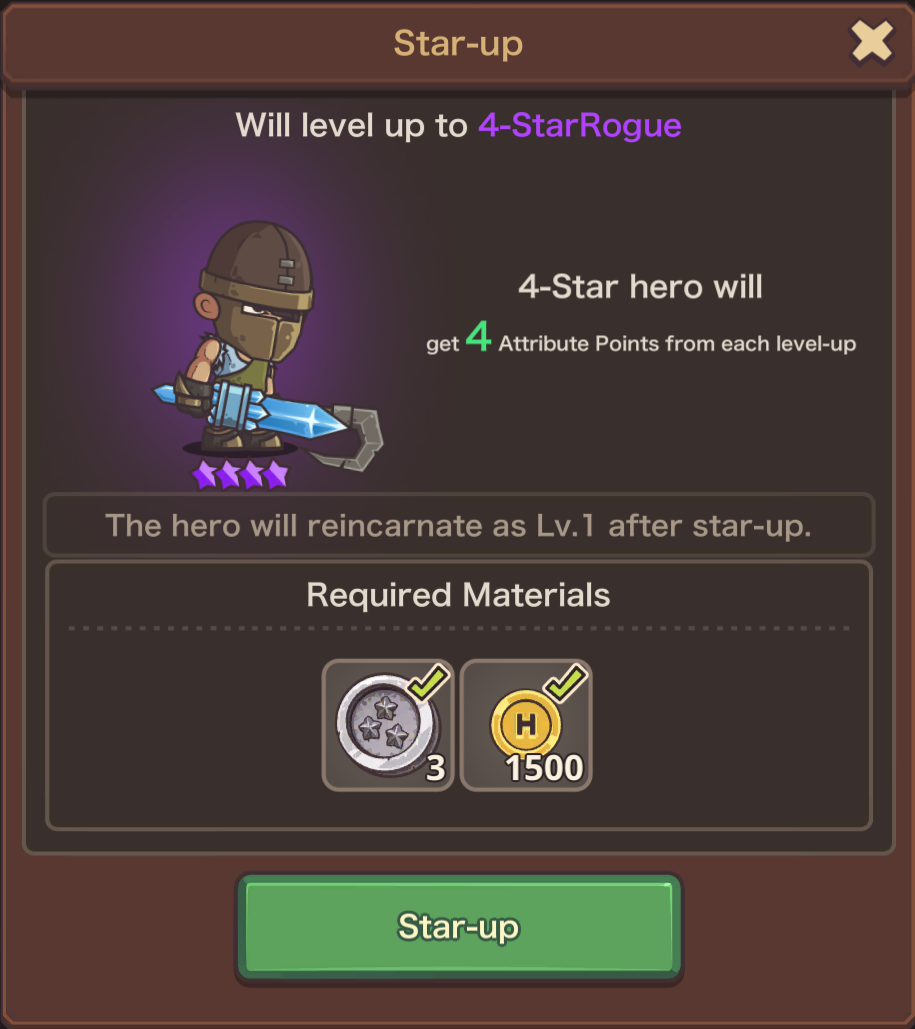Close the Star-up dialog
This screenshot has height=1029, width=915.
click(871, 41)
